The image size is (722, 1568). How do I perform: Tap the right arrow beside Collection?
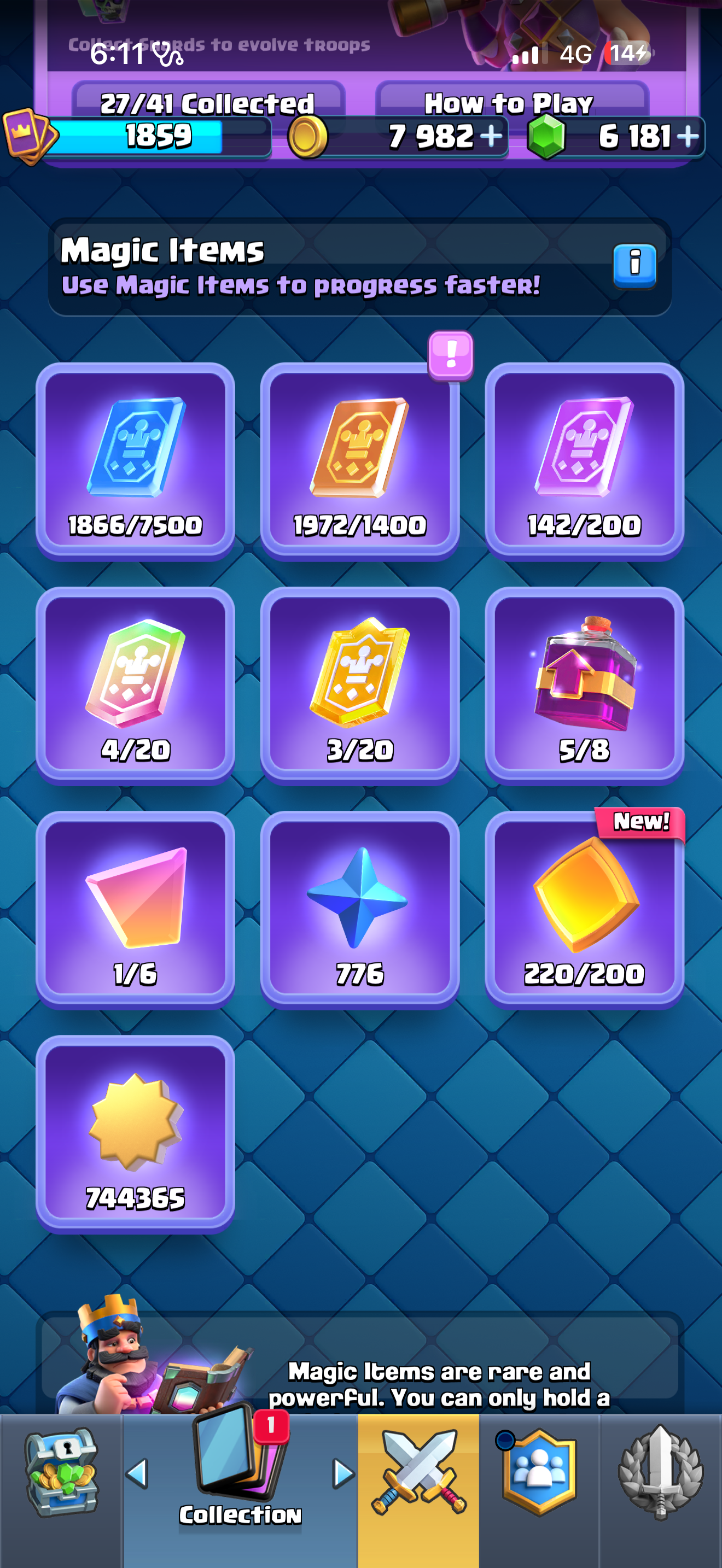click(343, 1473)
